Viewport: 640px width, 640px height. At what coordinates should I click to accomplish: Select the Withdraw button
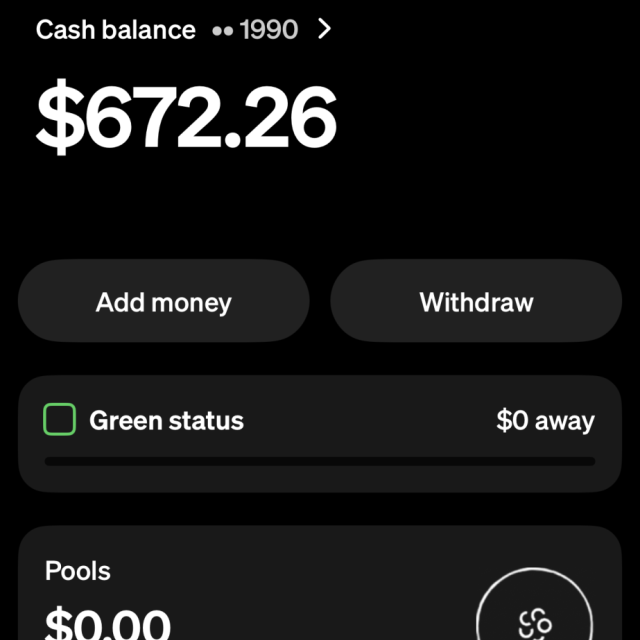[476, 302]
